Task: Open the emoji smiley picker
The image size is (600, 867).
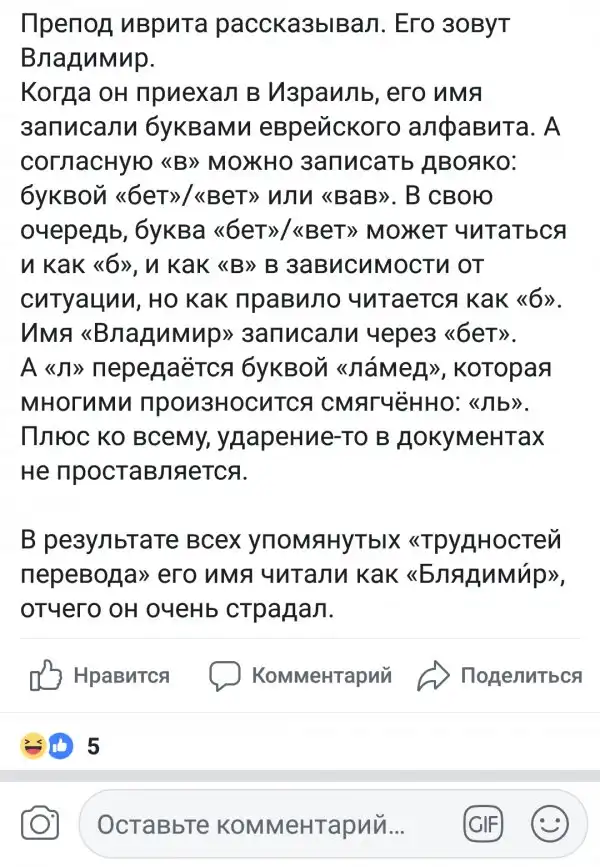Action: pyautogui.click(x=549, y=826)
